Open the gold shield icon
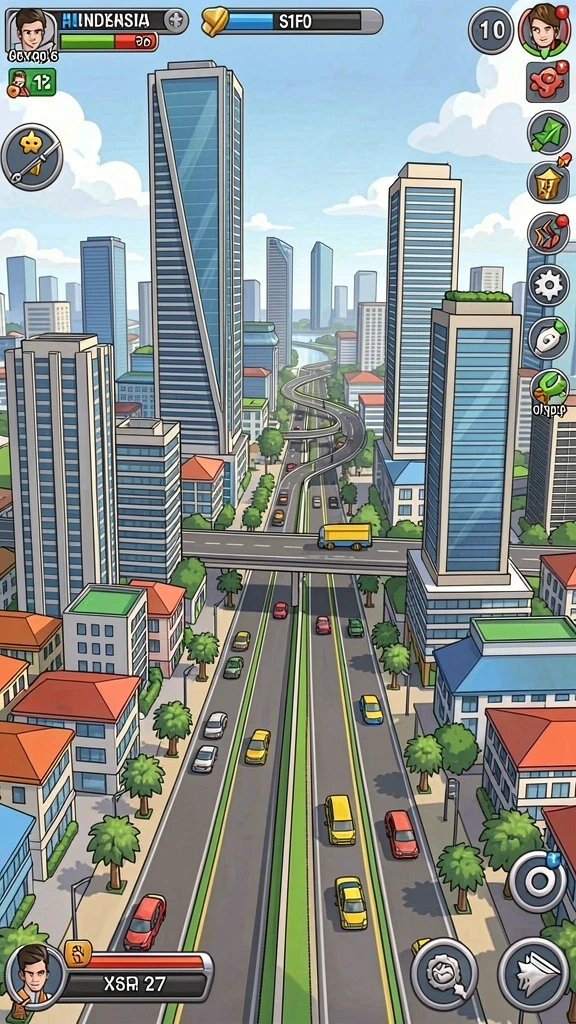 [548, 182]
